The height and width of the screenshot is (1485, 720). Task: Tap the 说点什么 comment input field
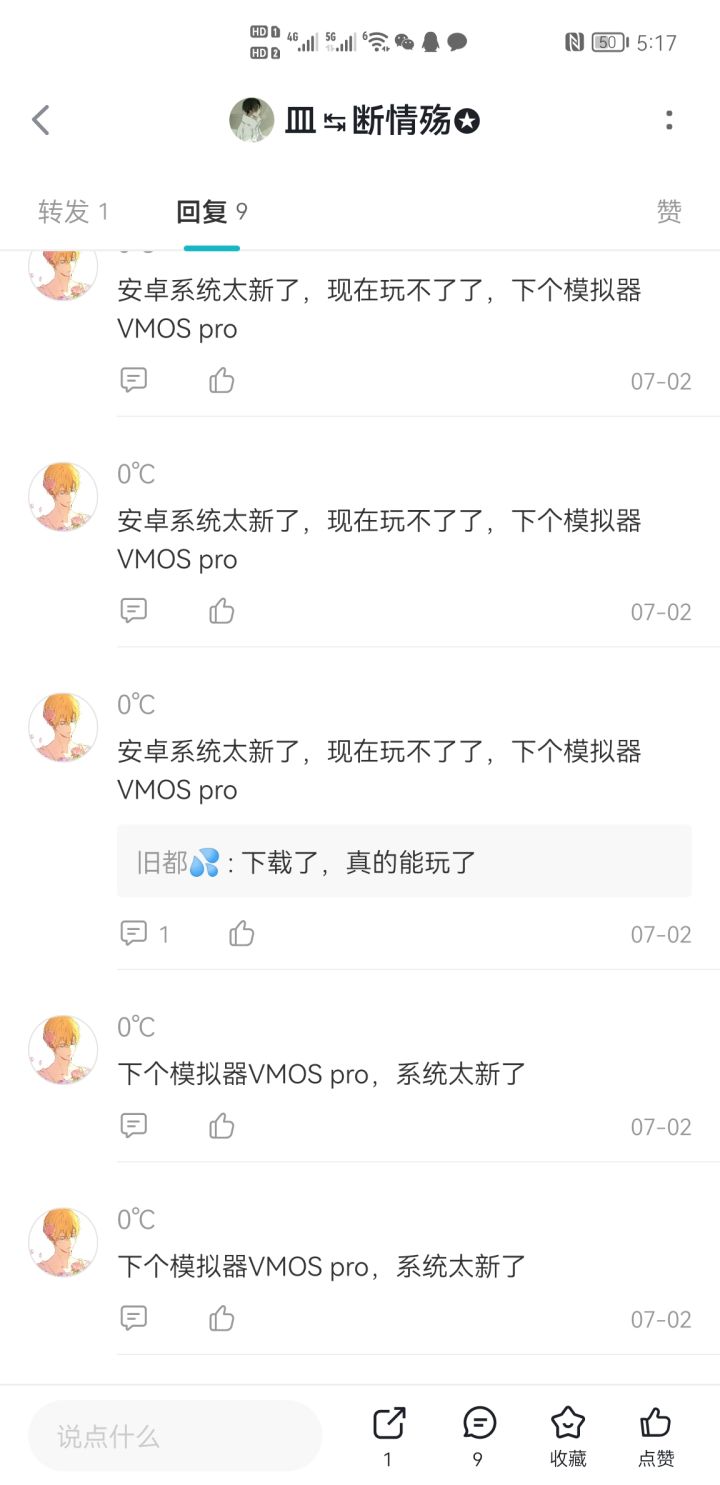[x=175, y=1436]
